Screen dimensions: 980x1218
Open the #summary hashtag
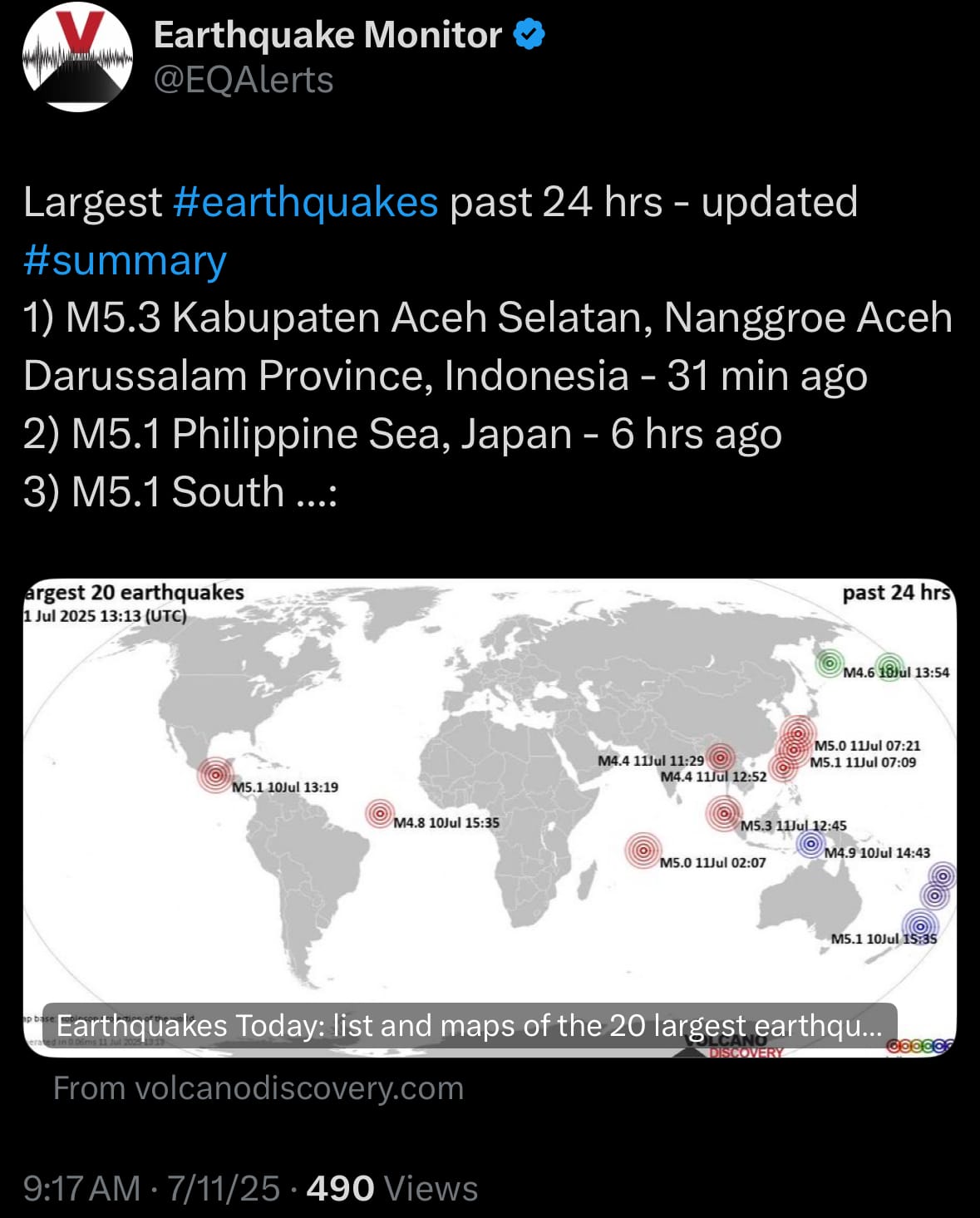click(x=125, y=260)
